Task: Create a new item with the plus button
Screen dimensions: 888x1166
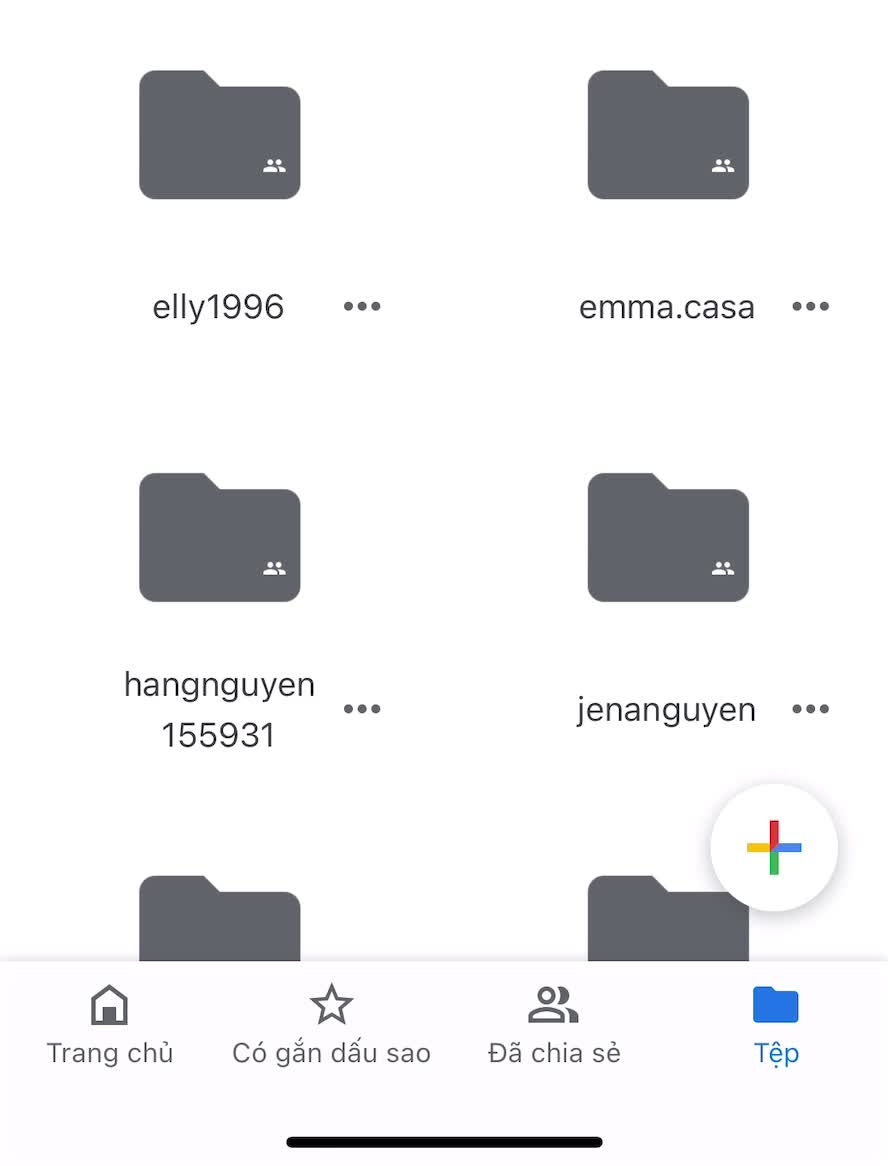Action: coord(774,848)
